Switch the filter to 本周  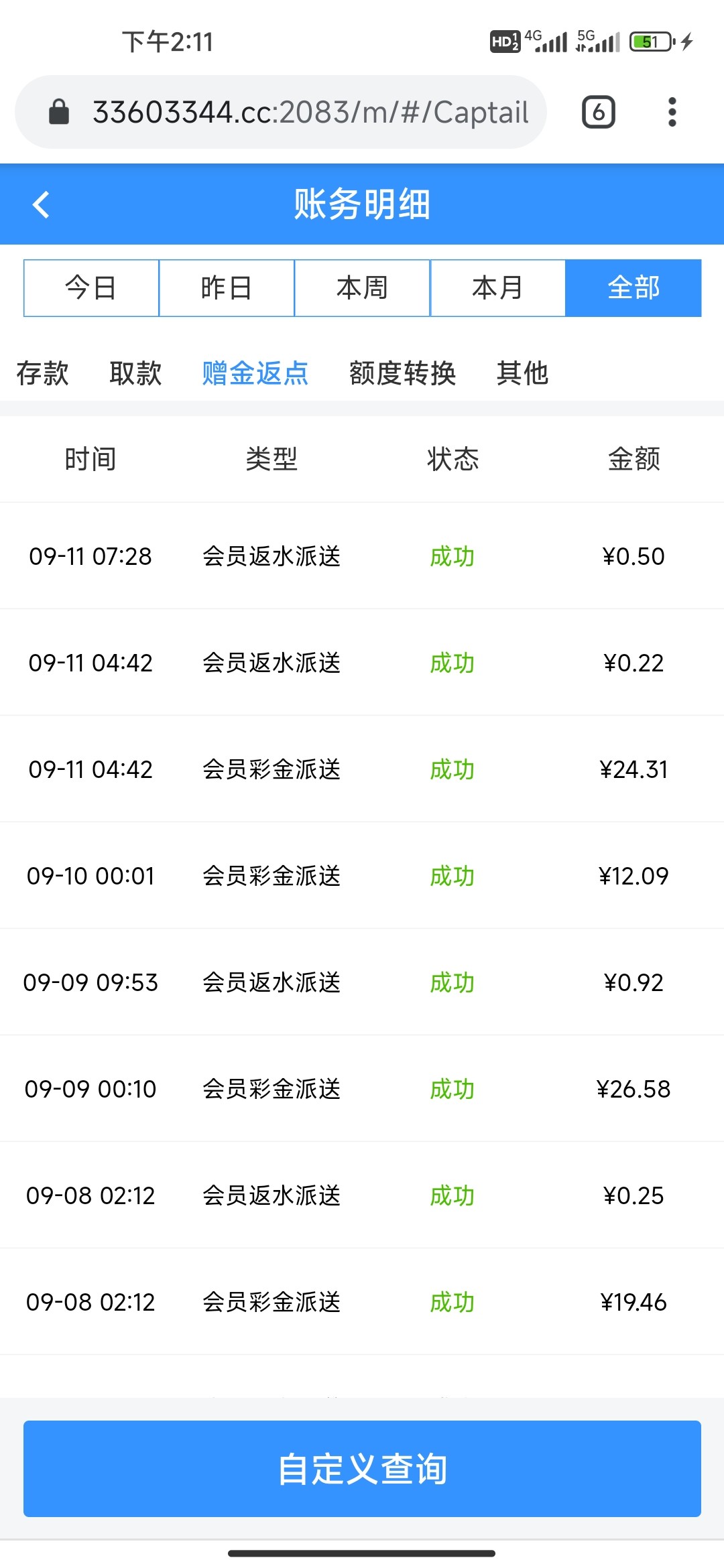[x=362, y=287]
